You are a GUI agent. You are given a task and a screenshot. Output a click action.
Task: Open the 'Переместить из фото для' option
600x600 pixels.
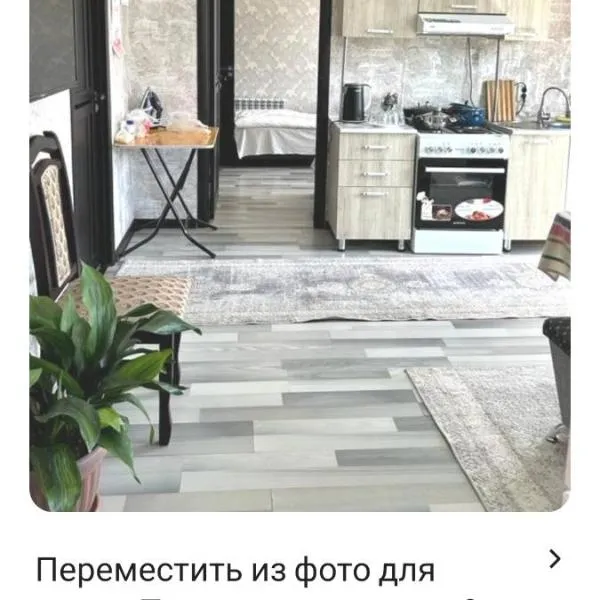coord(236,570)
